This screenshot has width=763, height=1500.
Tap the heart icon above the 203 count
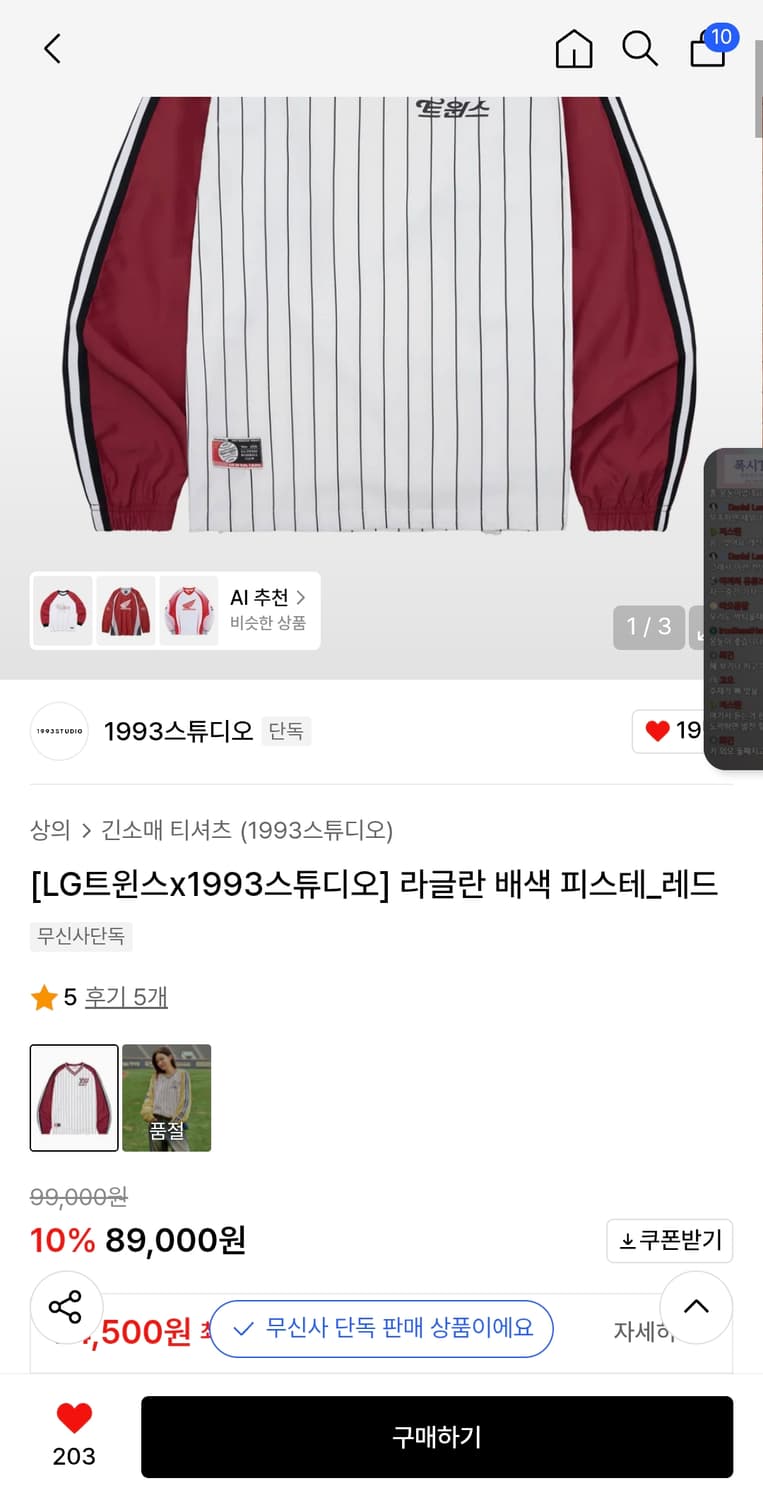point(73,1418)
